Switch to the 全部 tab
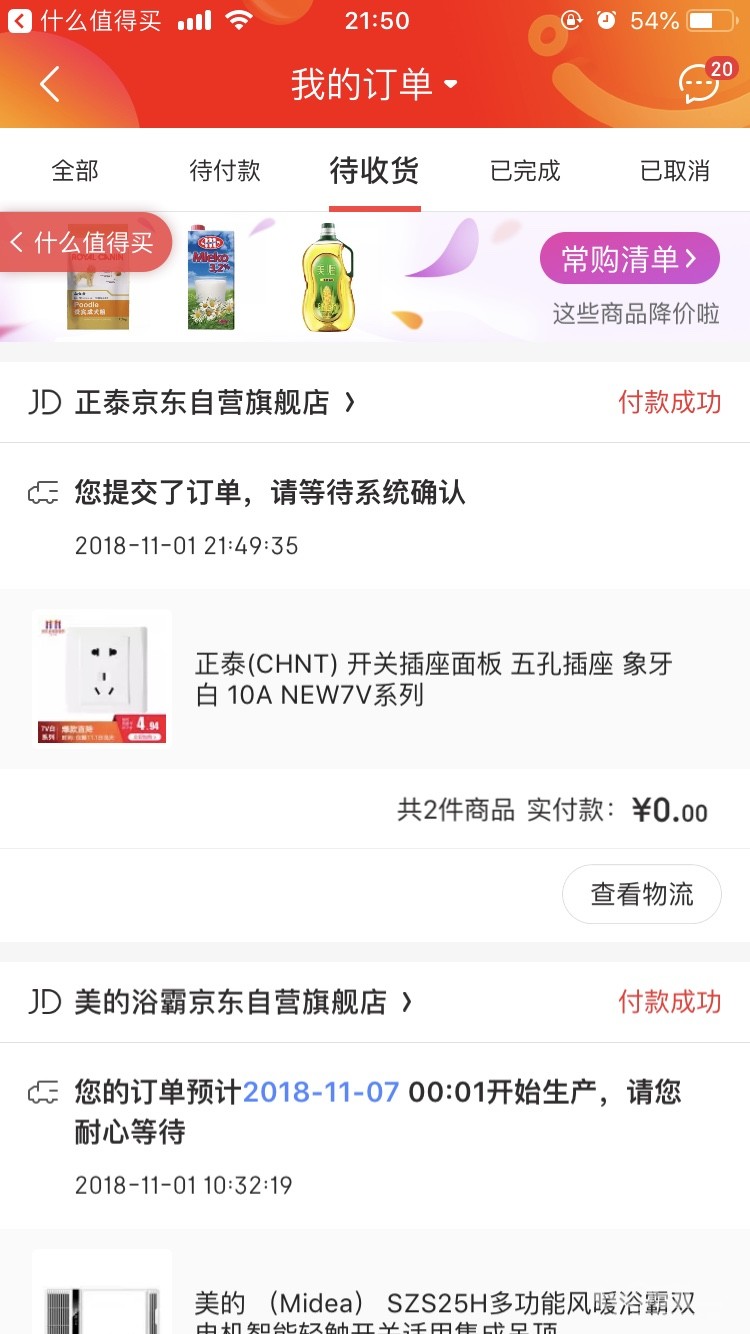Viewport: 750px width, 1334px height. coord(75,171)
